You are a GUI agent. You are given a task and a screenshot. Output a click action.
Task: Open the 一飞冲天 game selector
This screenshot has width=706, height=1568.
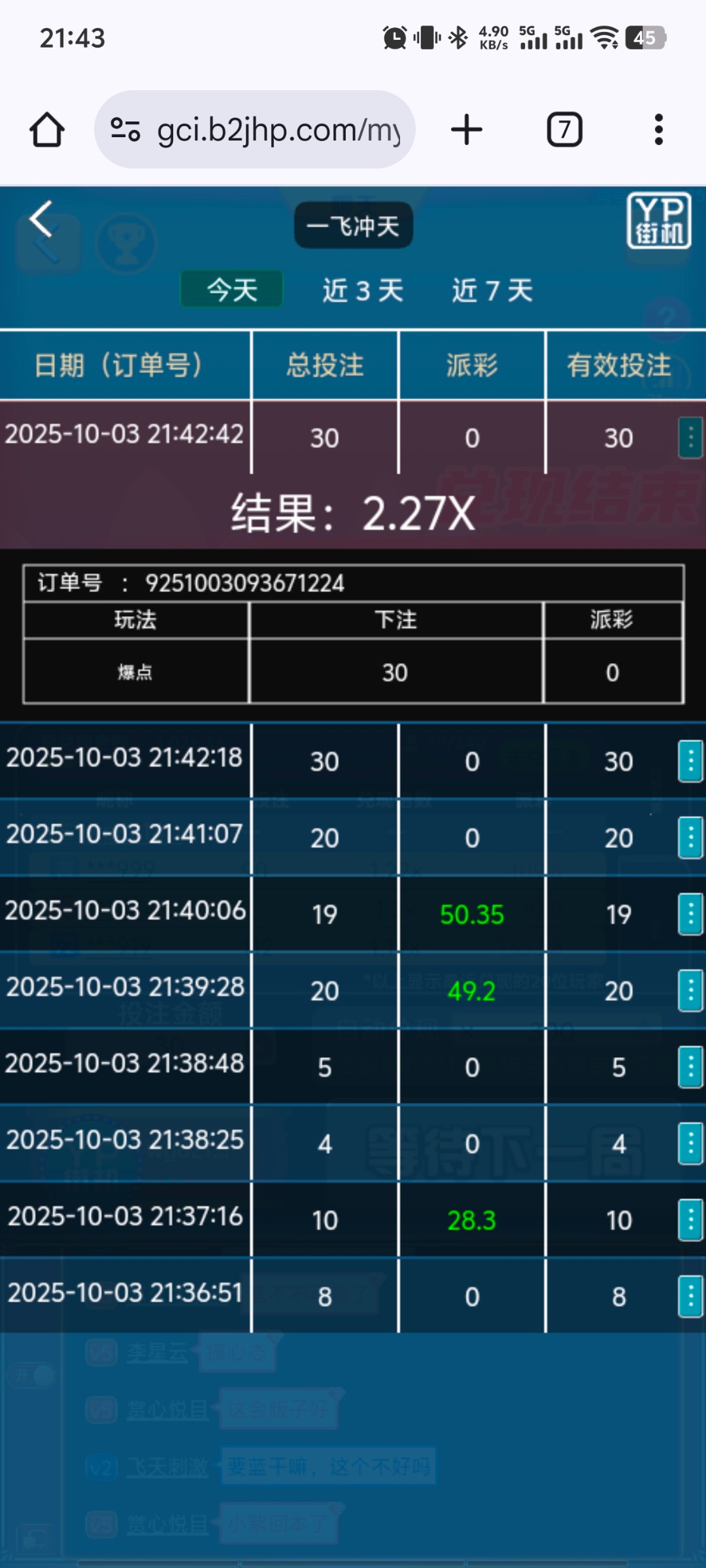tap(353, 226)
